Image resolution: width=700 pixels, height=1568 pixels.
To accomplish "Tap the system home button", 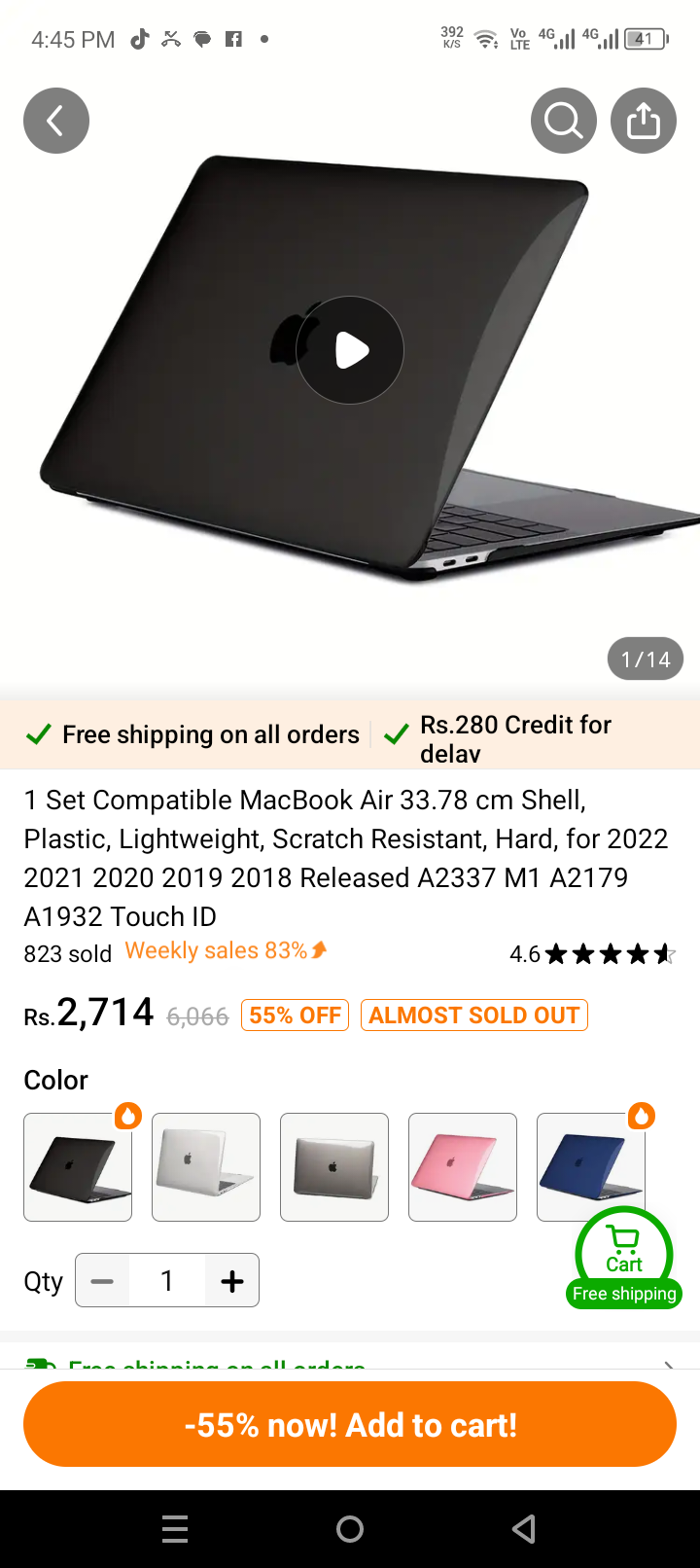I will (x=350, y=1529).
